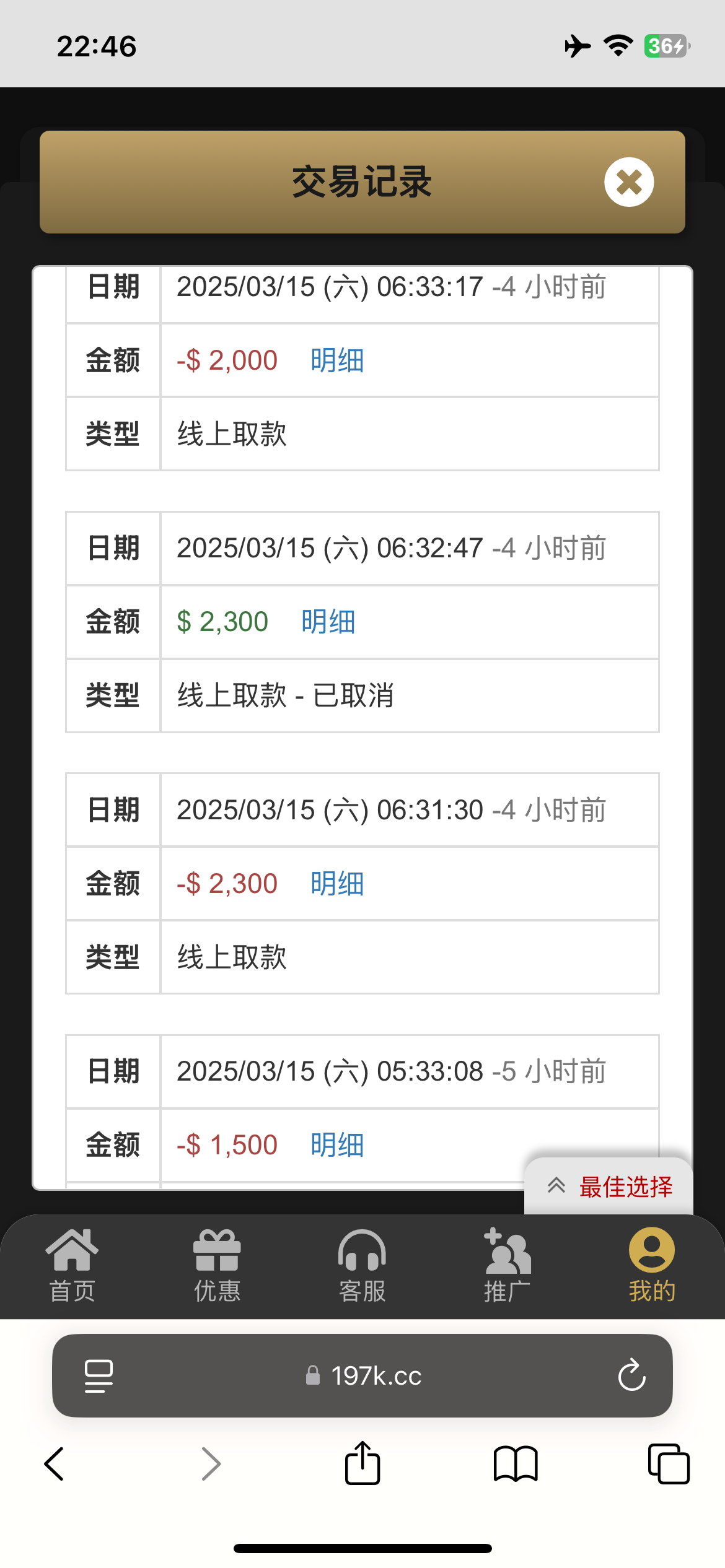The height and width of the screenshot is (1568, 725).
Task: Expand the 最佳选择 panel
Action: pyautogui.click(x=610, y=1187)
